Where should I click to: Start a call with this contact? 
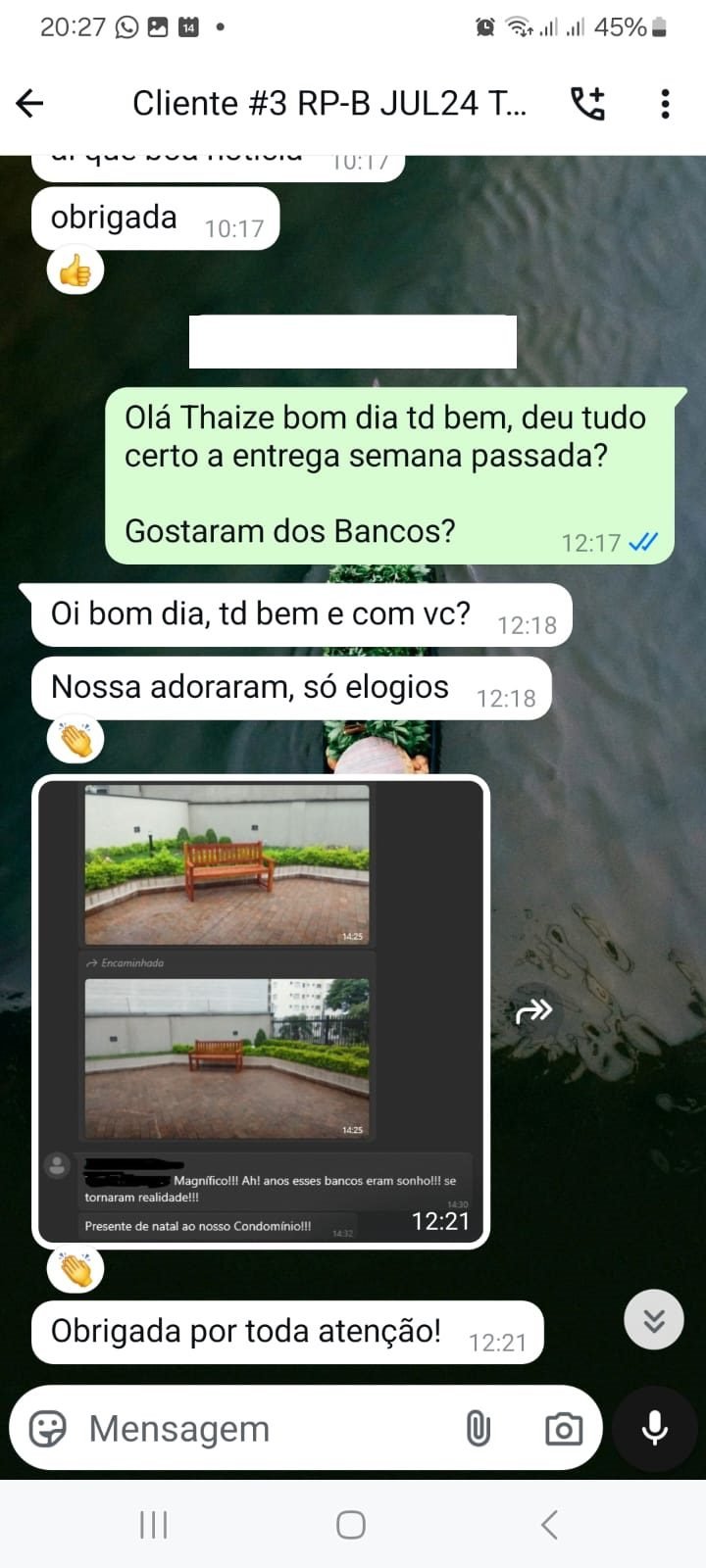[x=587, y=103]
